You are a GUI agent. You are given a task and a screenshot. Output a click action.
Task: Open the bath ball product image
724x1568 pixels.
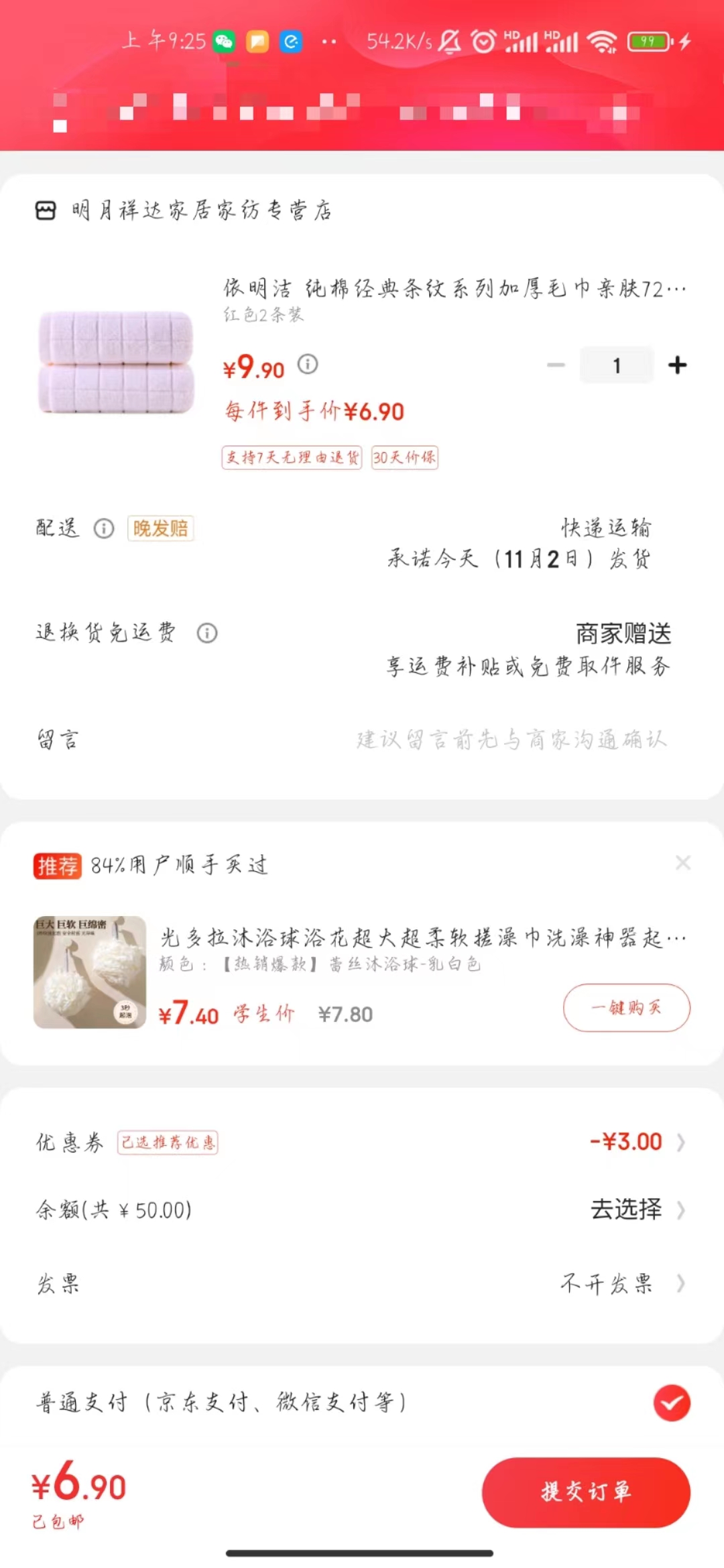coord(90,972)
